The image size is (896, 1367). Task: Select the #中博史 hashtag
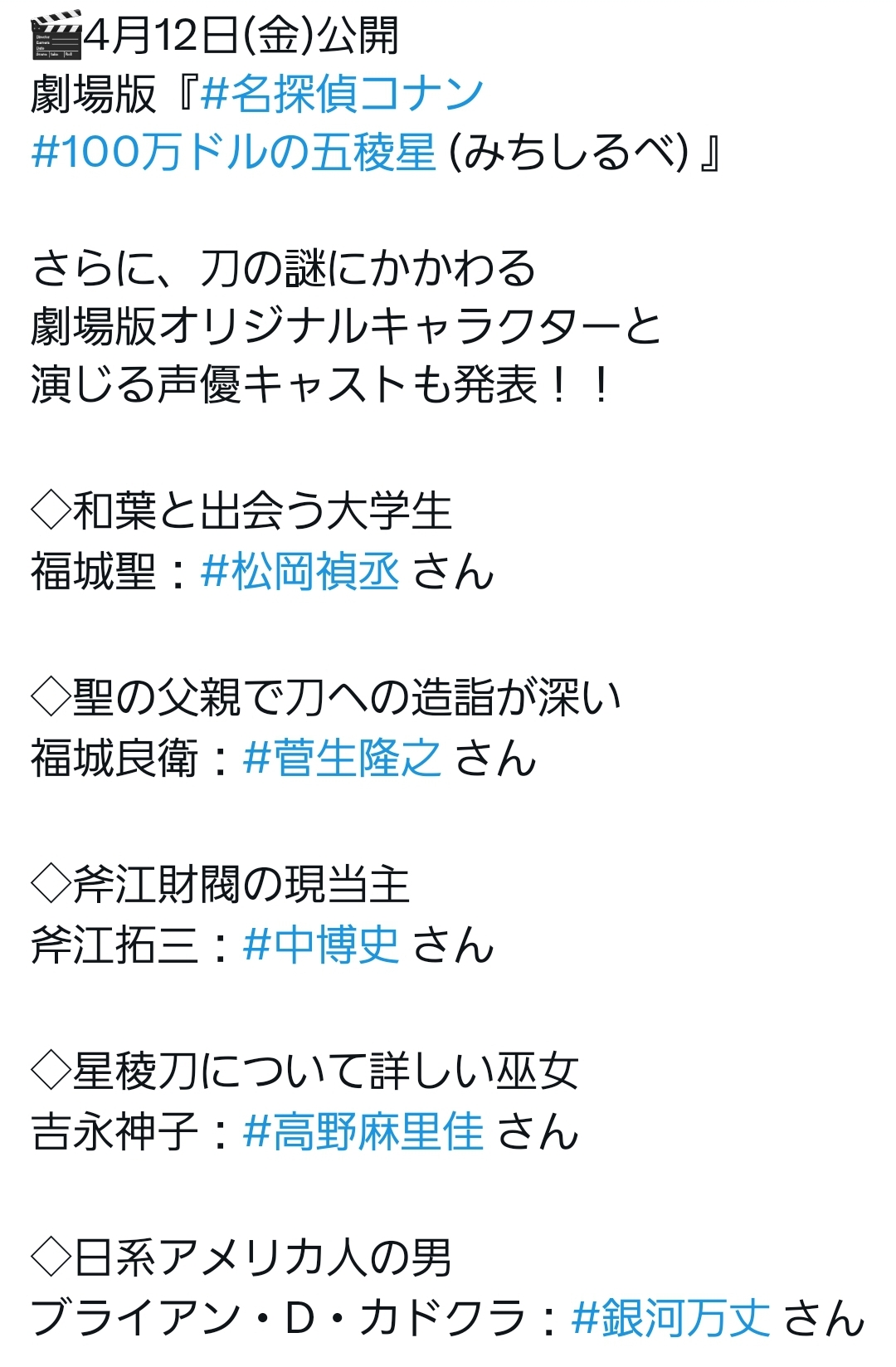[321, 945]
